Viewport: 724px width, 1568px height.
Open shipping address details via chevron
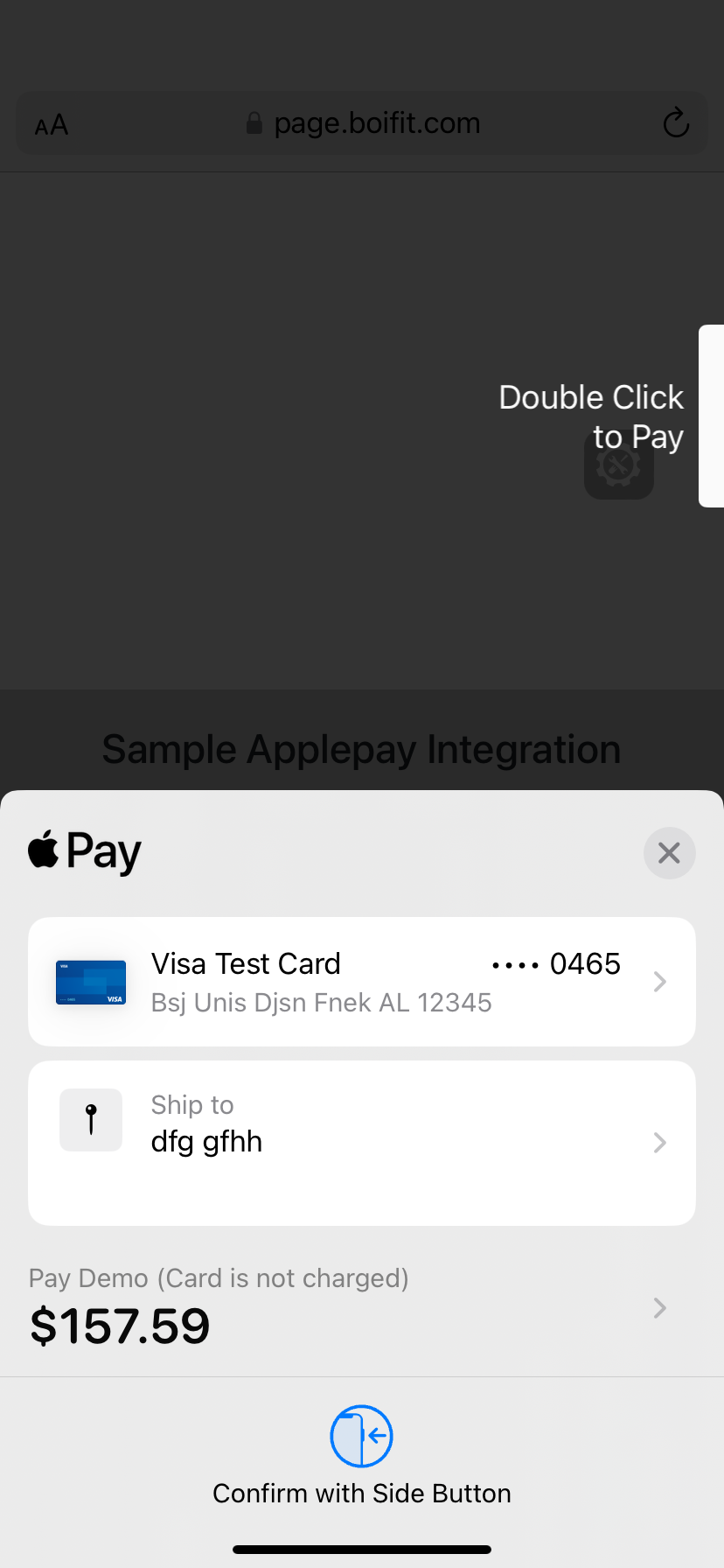659,1142
